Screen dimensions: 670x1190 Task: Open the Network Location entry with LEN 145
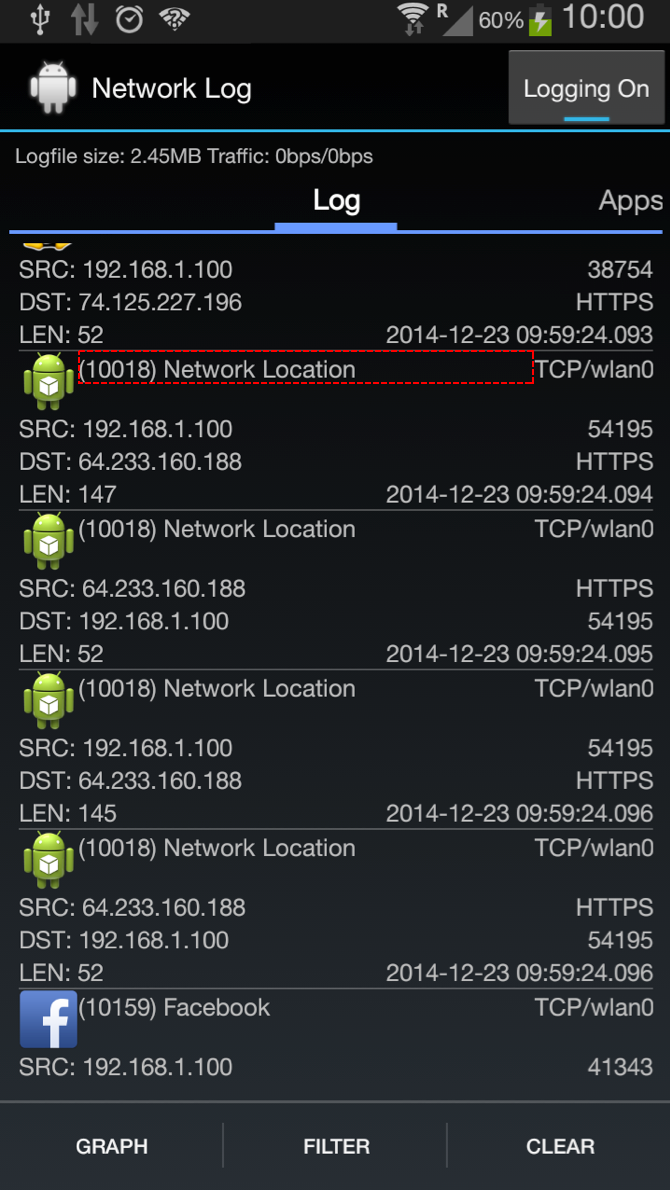[335, 749]
